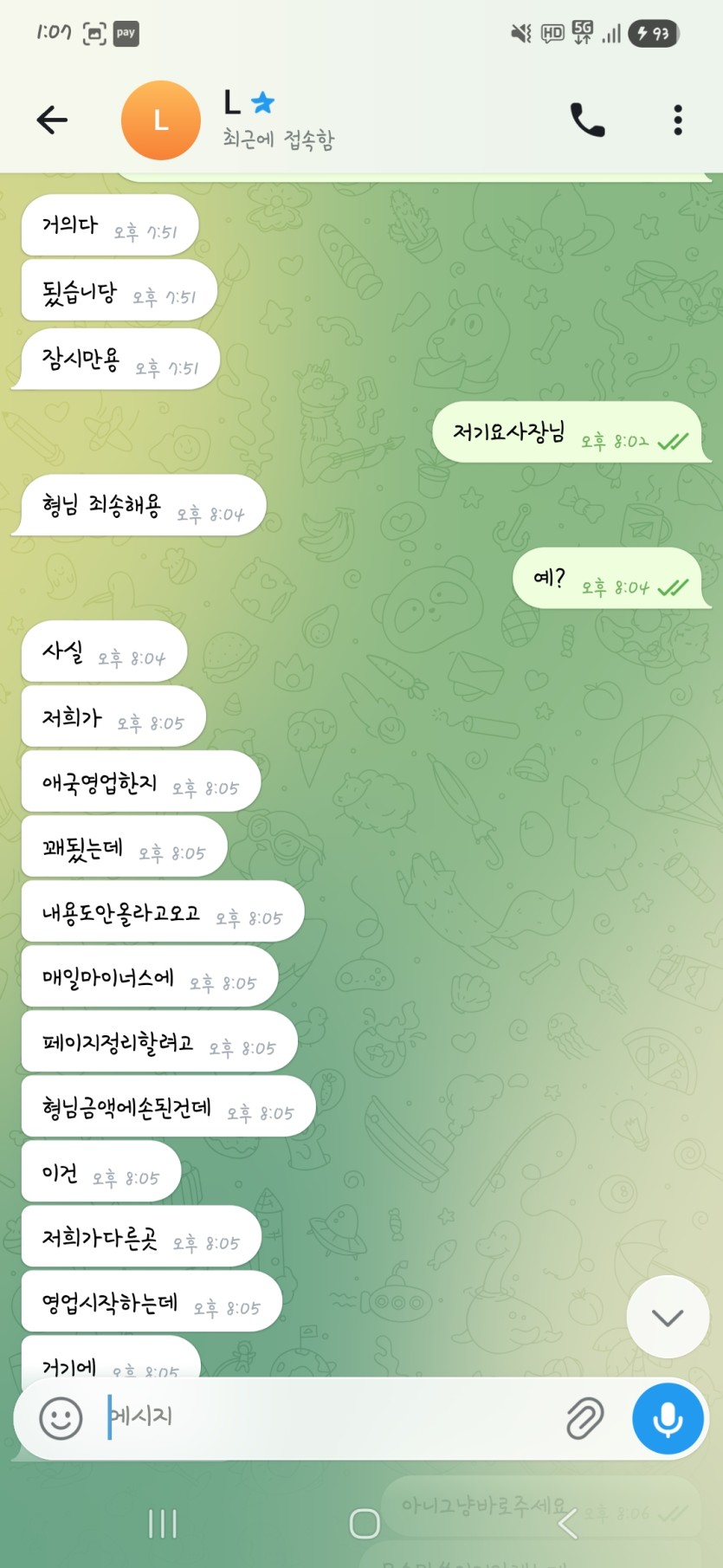Go back to the chat list

pos(52,120)
